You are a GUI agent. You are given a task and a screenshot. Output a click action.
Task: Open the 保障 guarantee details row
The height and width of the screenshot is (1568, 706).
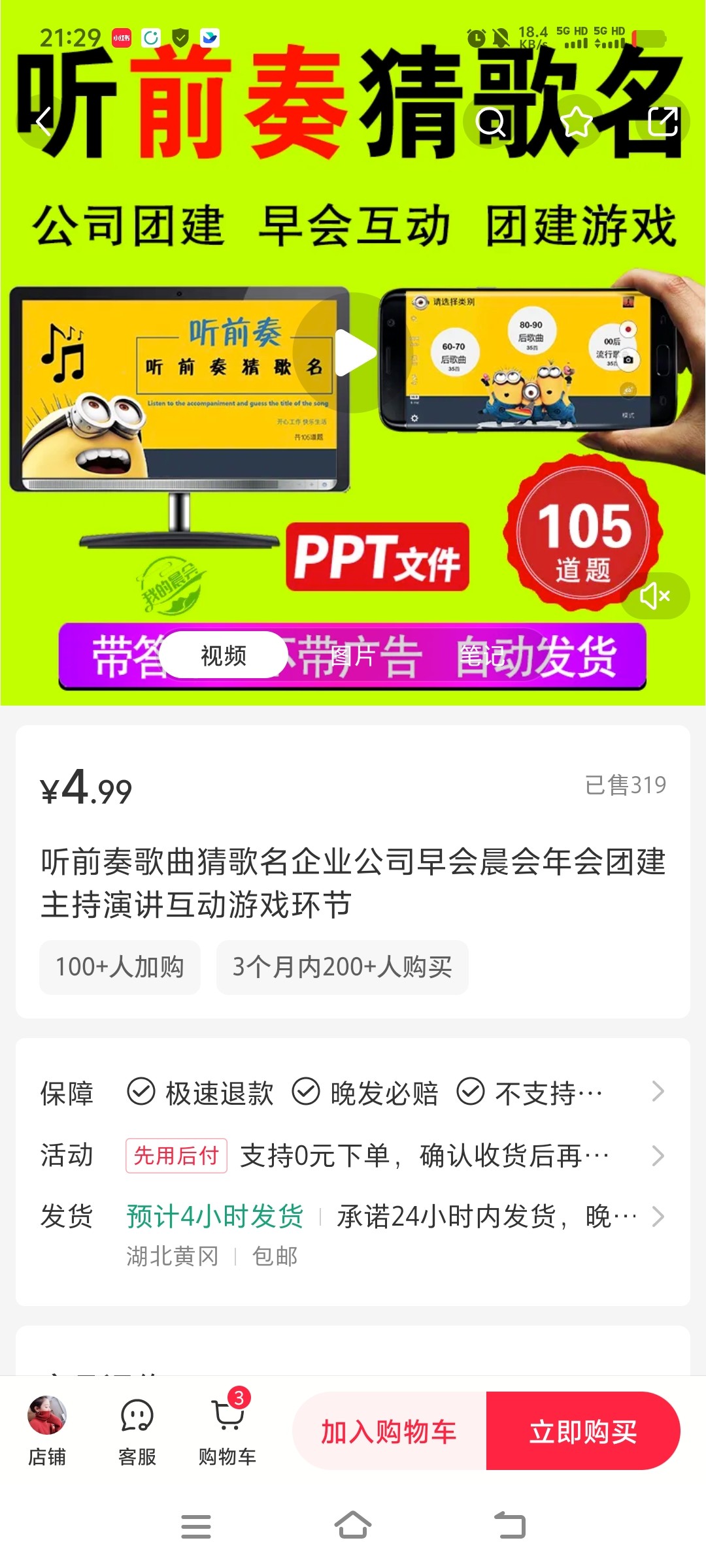coord(353,1092)
